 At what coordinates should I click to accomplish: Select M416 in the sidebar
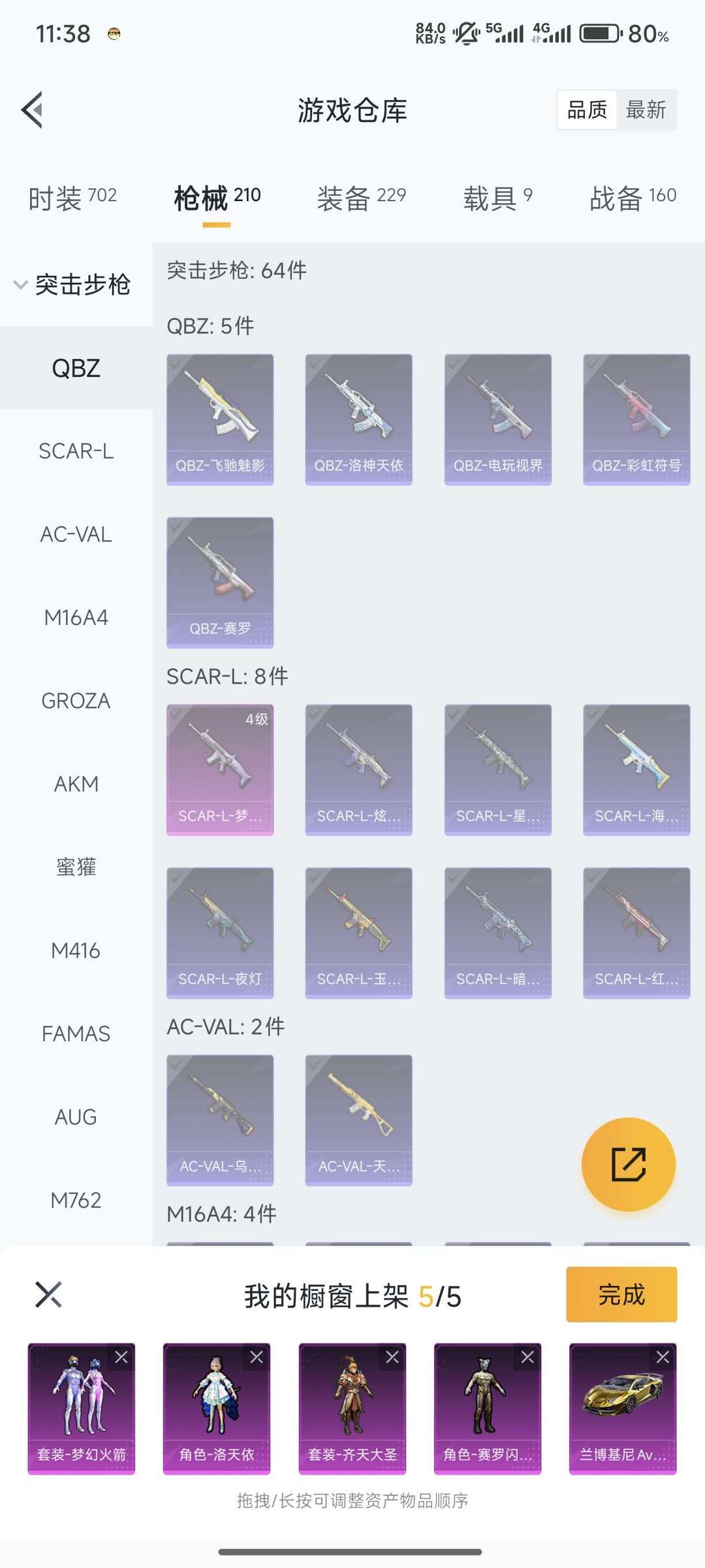[x=76, y=951]
